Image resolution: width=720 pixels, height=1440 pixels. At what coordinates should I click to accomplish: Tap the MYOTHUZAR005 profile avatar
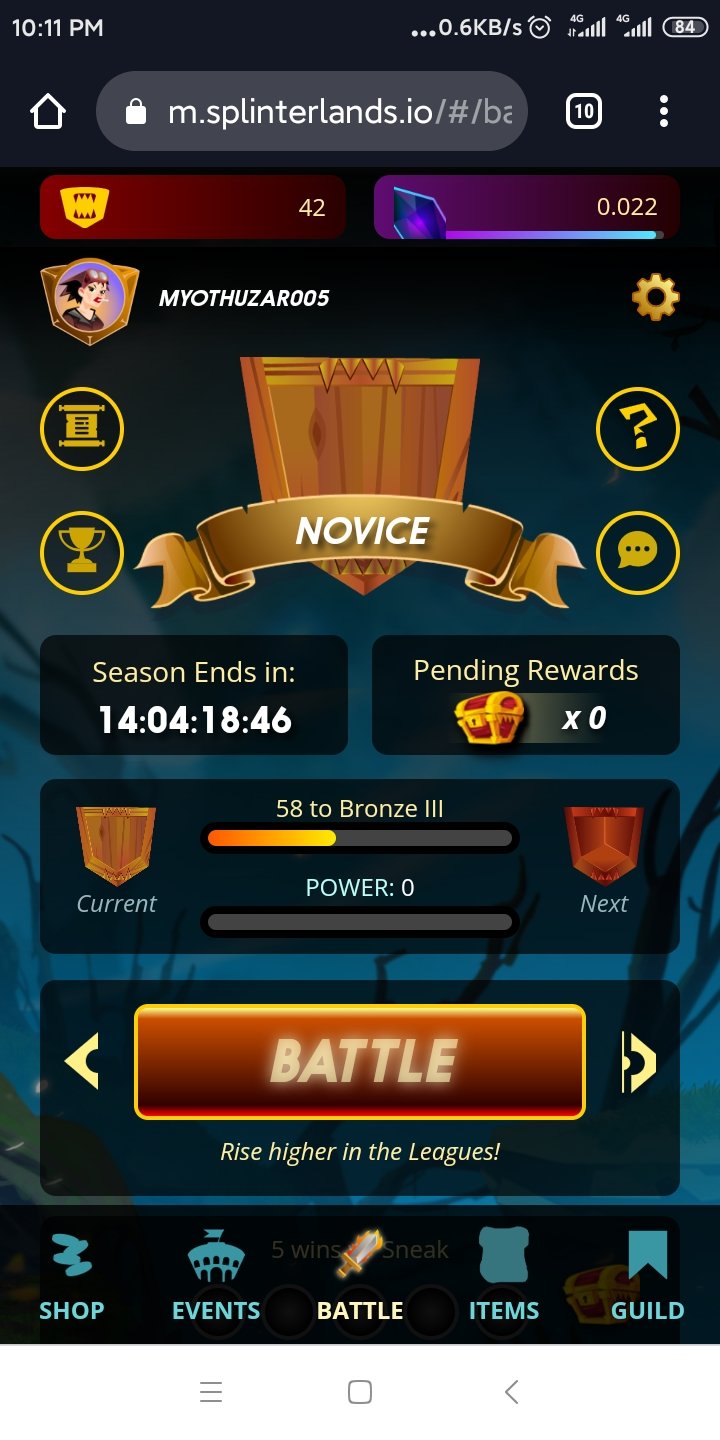[x=89, y=300]
